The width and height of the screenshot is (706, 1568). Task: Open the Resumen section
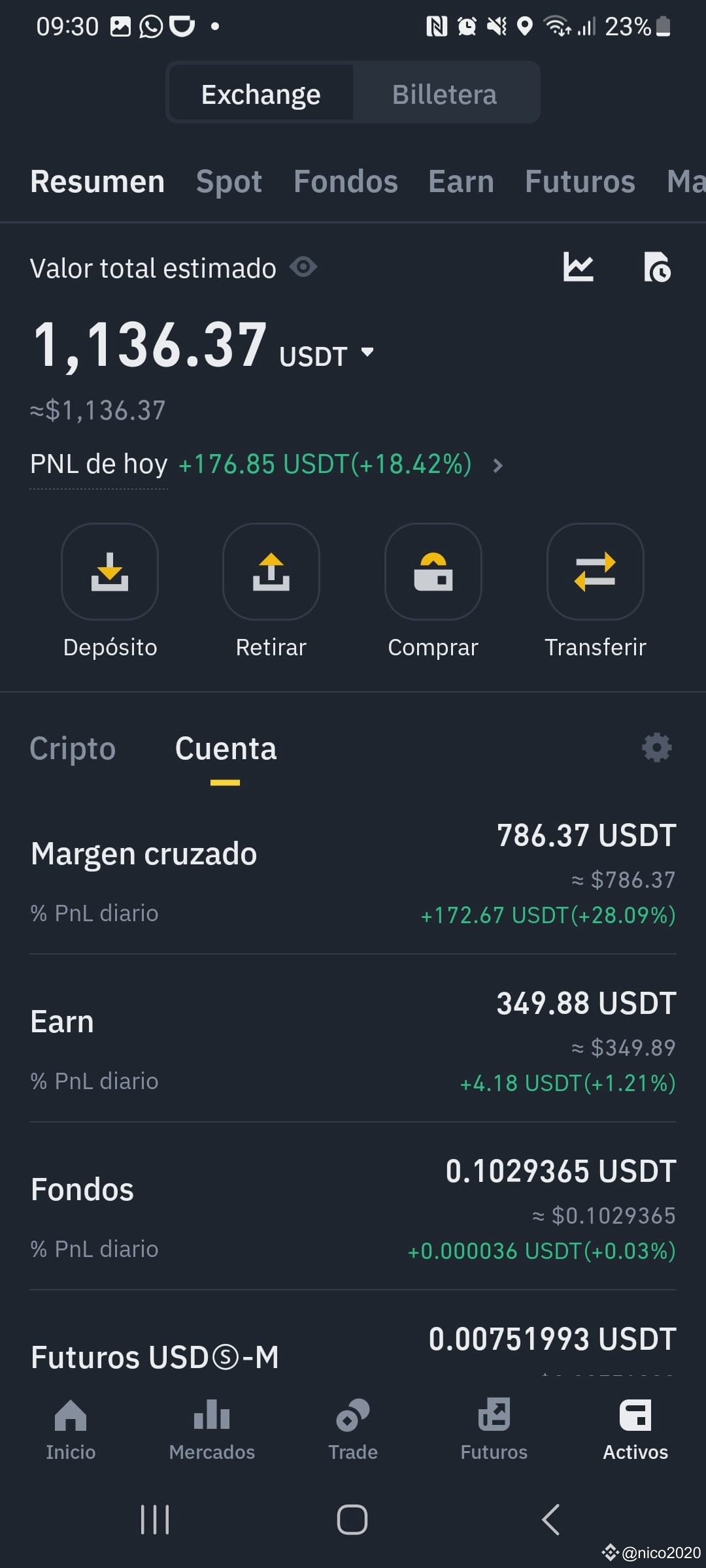tap(97, 182)
